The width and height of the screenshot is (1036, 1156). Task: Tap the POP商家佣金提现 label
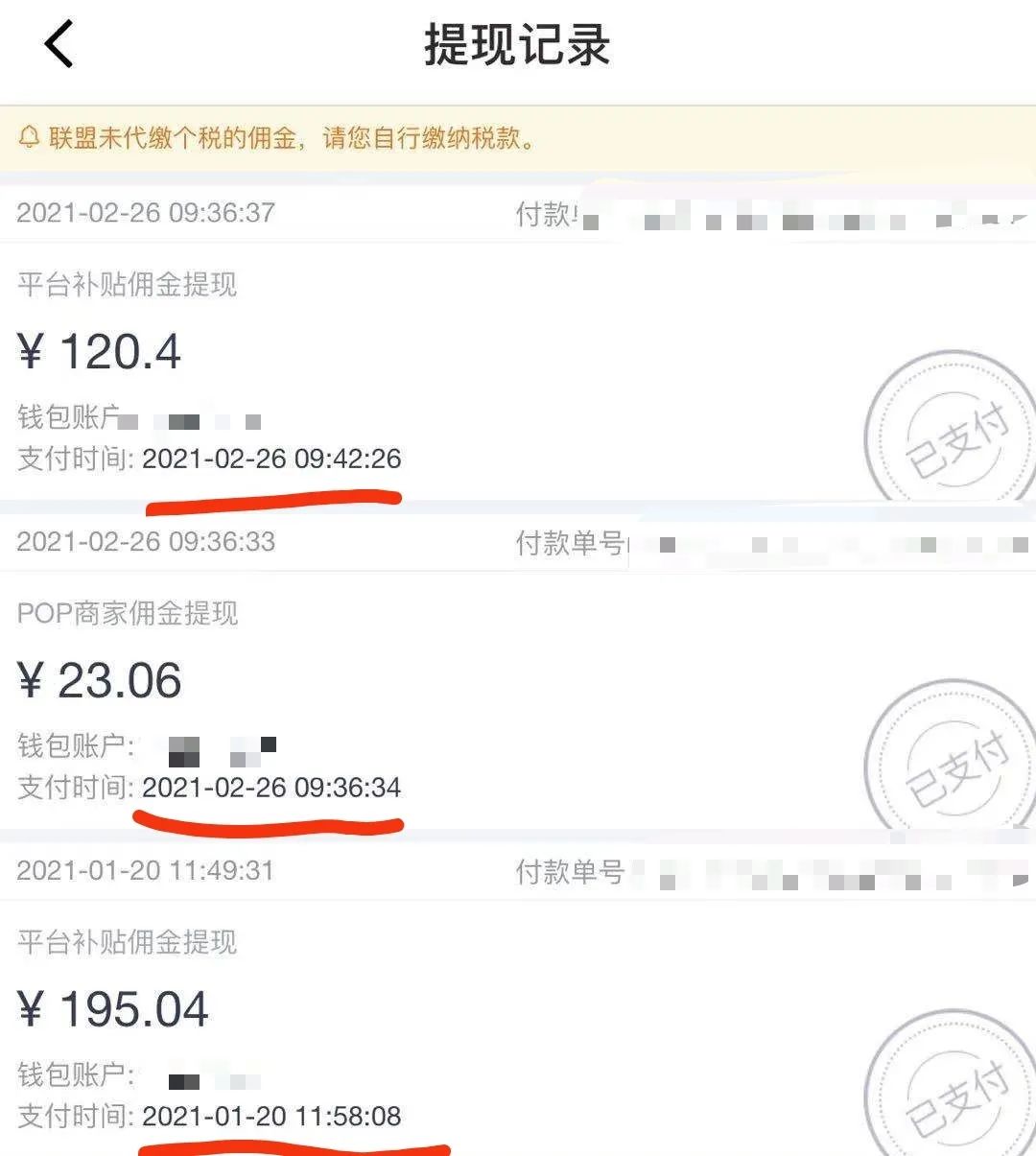[x=129, y=614]
